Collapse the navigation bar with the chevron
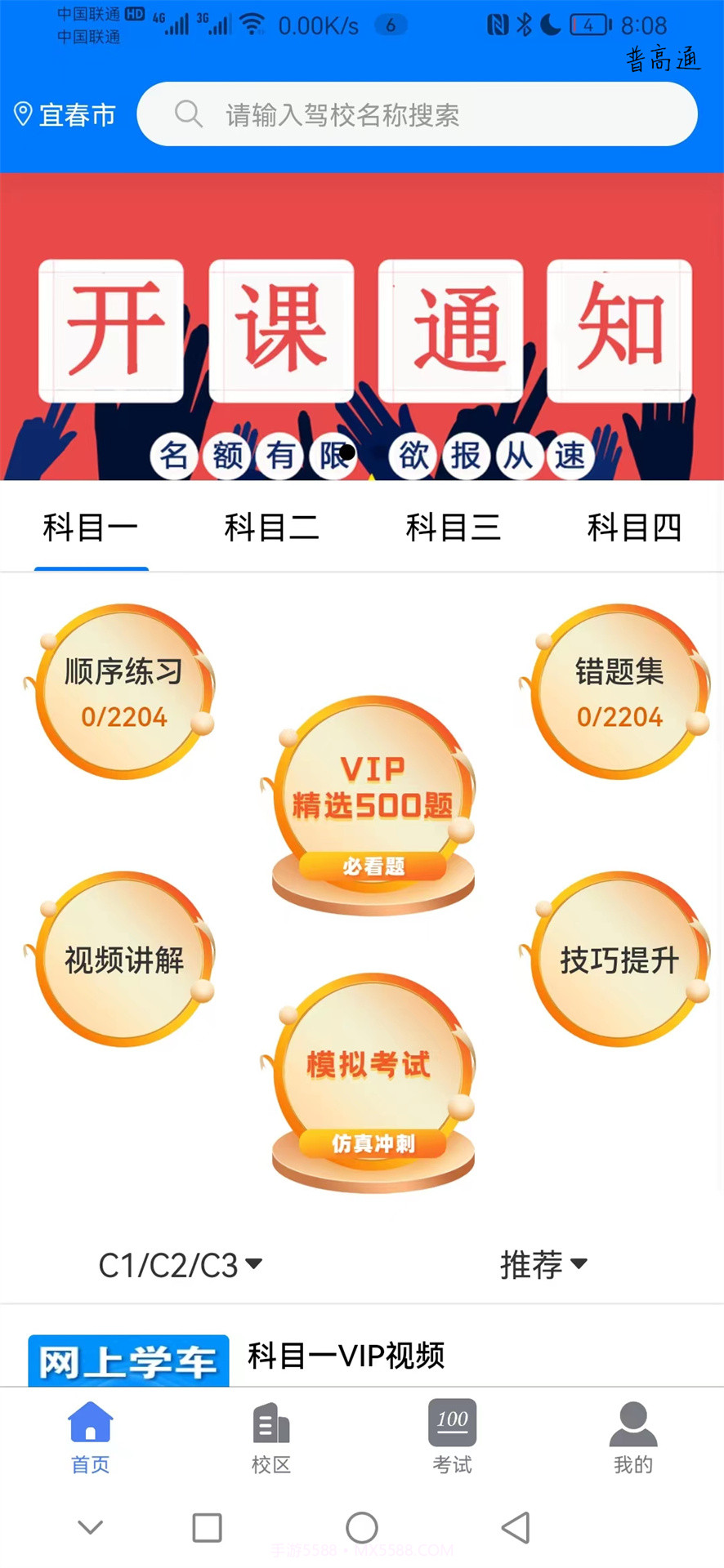 (x=90, y=1526)
